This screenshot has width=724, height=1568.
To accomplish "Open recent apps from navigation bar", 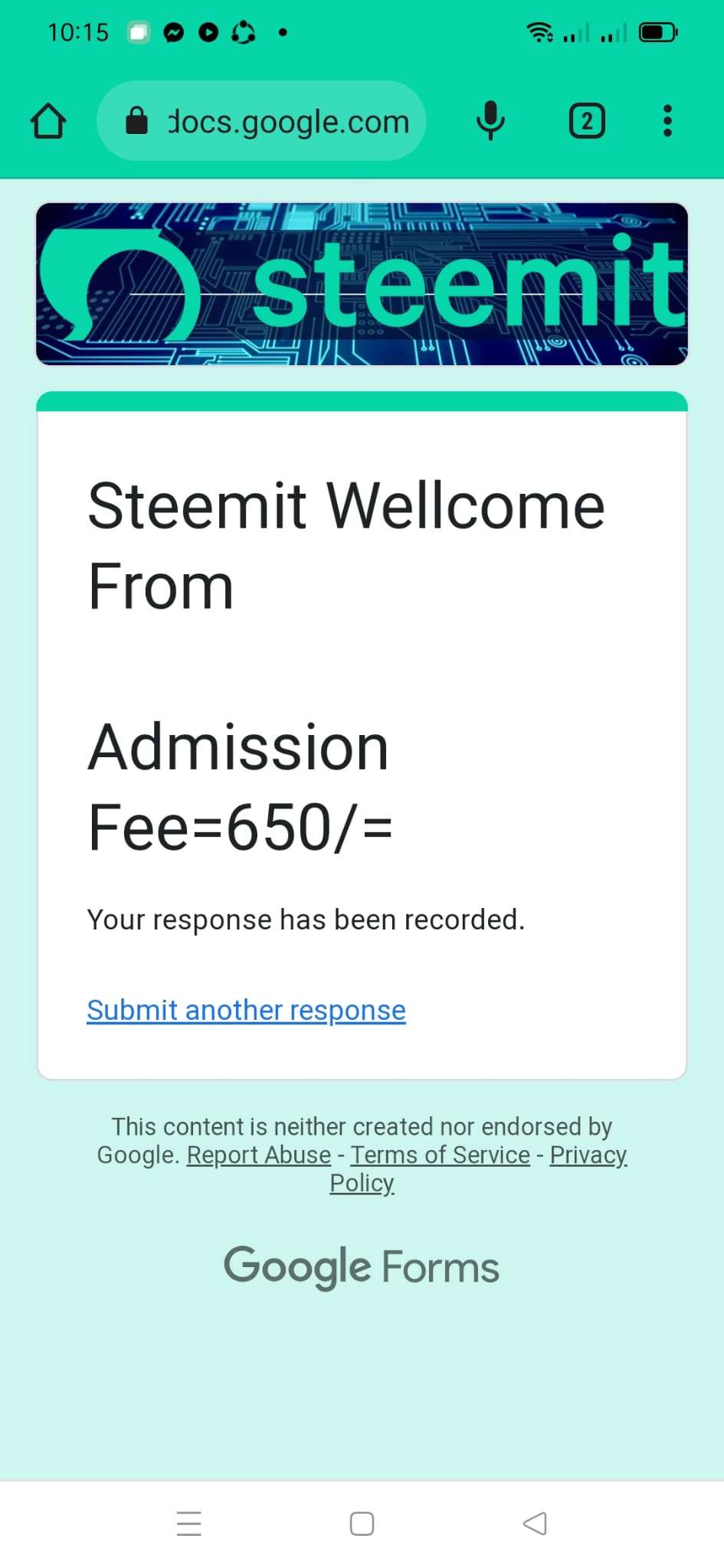I will click(x=189, y=1523).
